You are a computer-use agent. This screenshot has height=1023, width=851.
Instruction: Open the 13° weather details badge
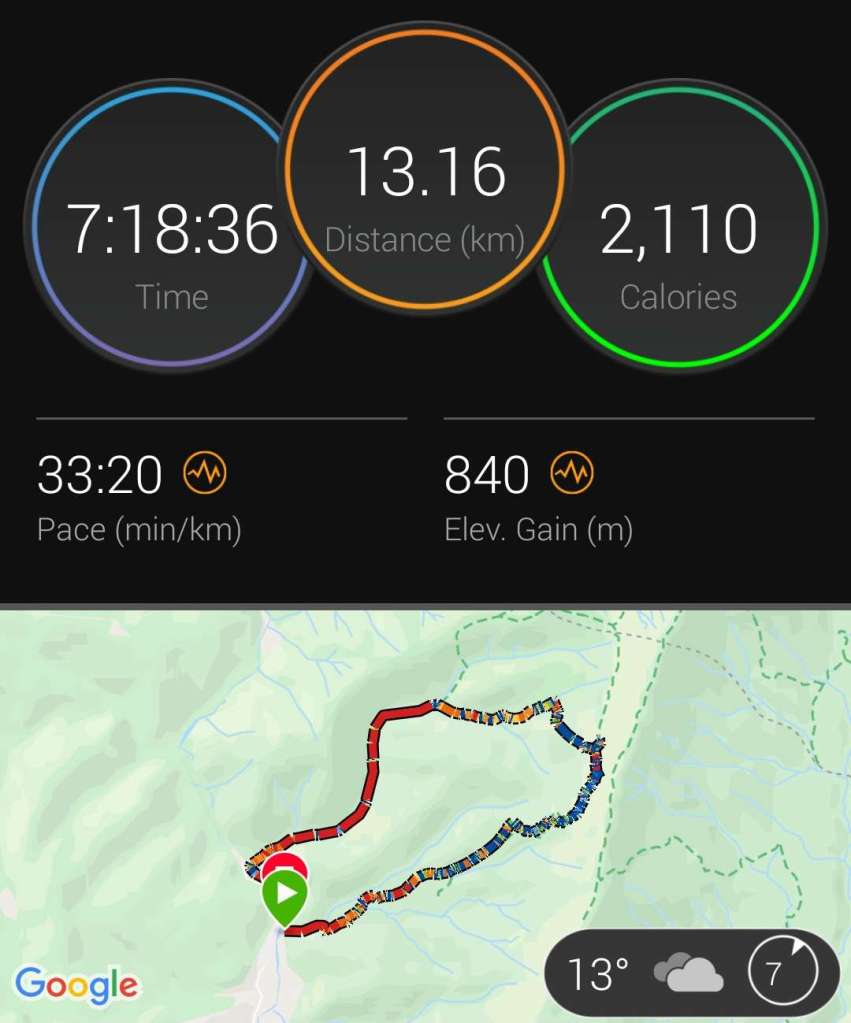[x=690, y=971]
